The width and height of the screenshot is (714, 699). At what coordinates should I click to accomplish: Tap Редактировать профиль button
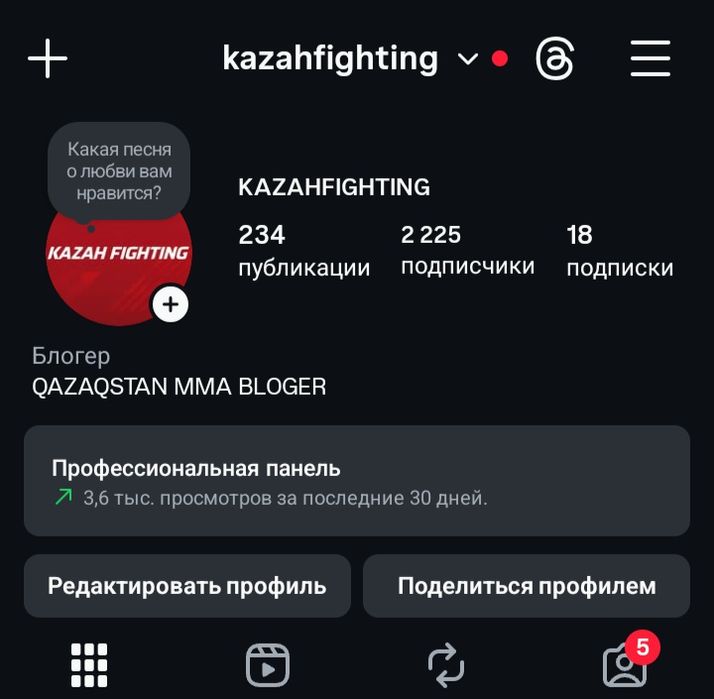[187, 586]
